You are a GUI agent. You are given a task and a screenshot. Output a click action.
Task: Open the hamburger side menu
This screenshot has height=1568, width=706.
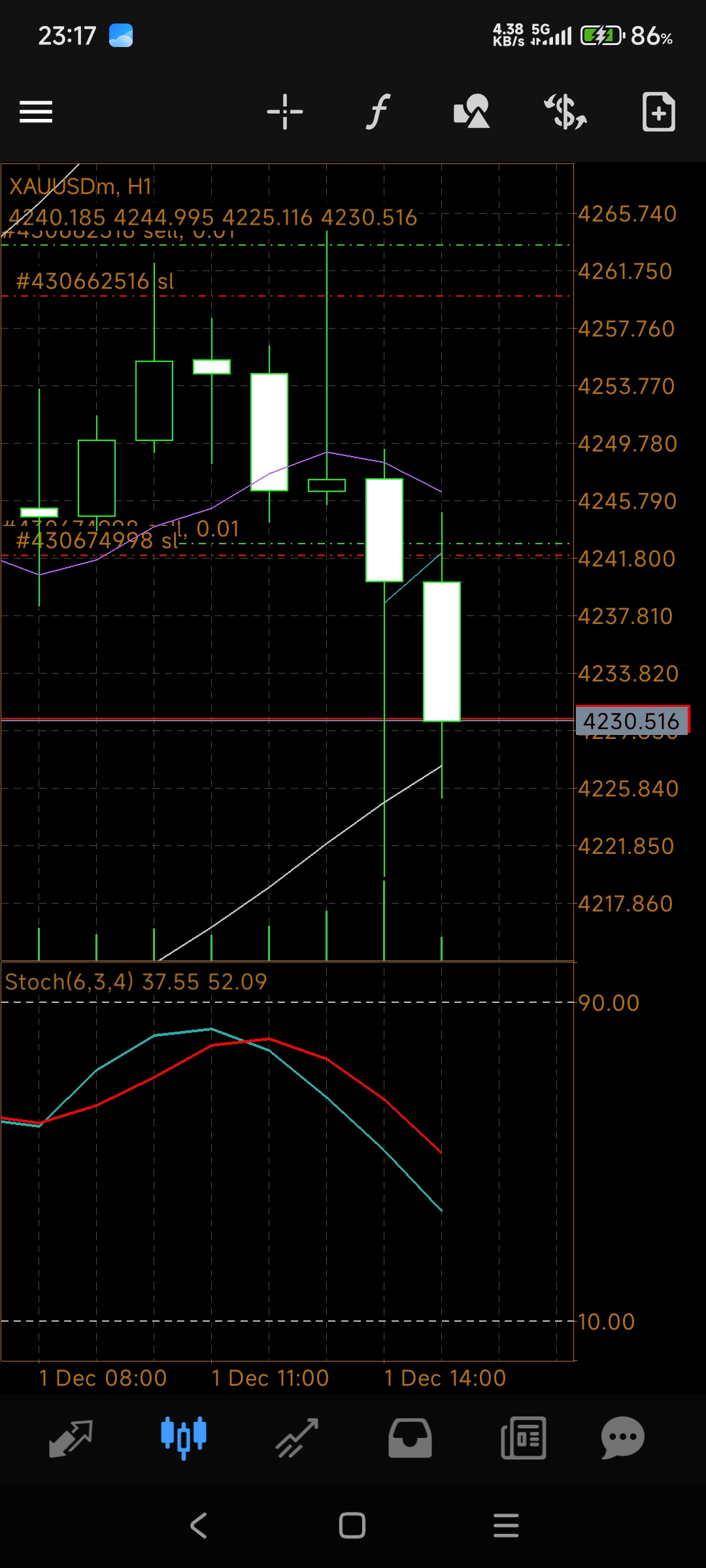36,112
